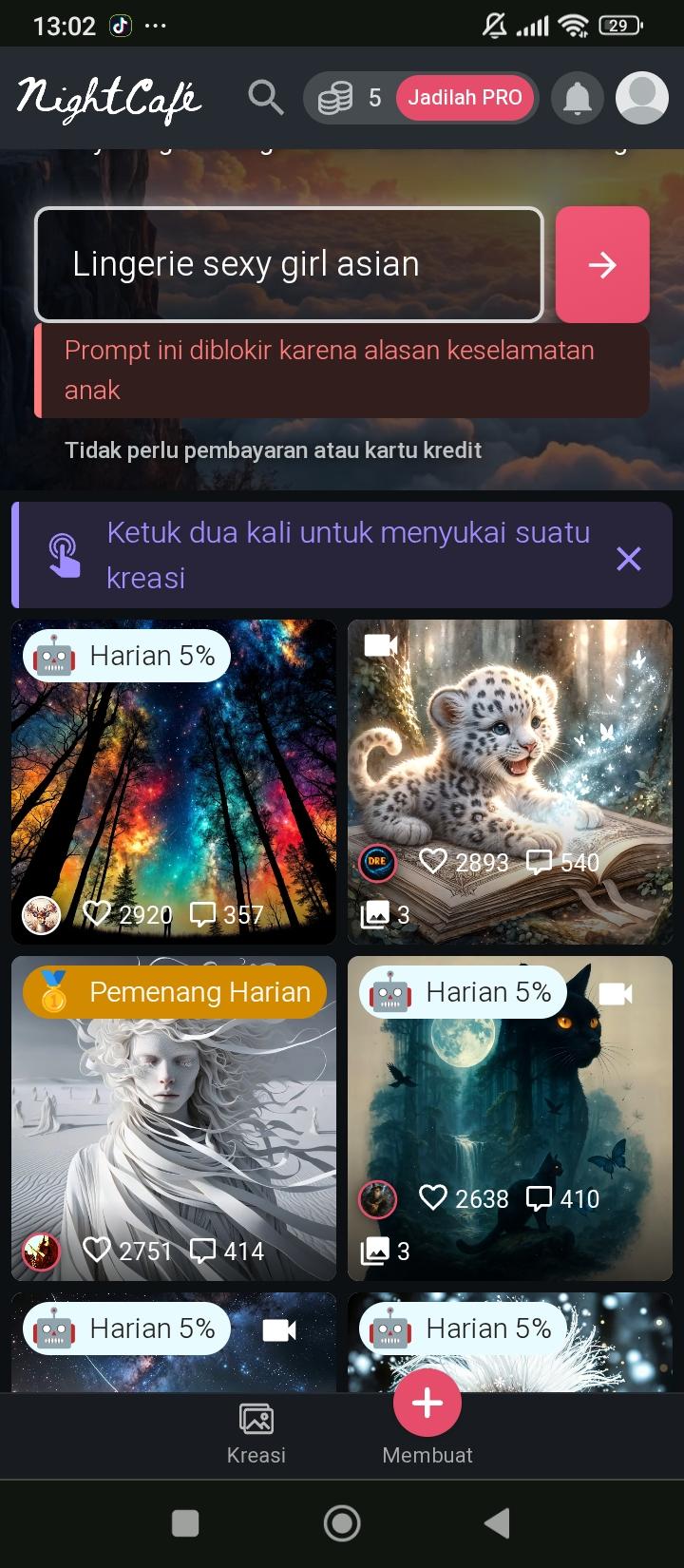Viewport: 684px width, 1568px height.
Task: Submit the prompt with the arrow button
Action: (x=602, y=264)
